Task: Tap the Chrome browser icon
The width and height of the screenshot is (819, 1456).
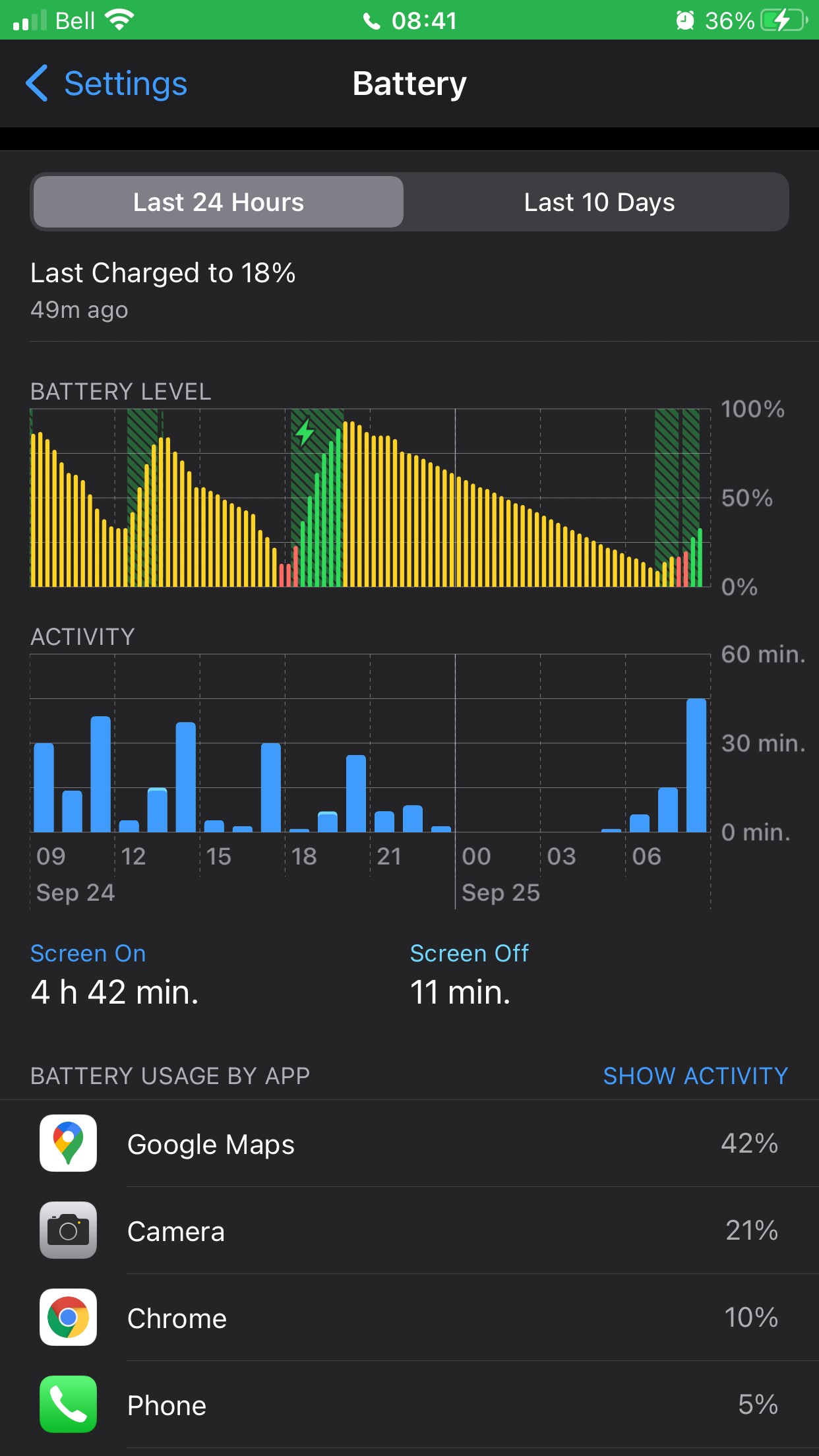Action: tap(69, 1318)
